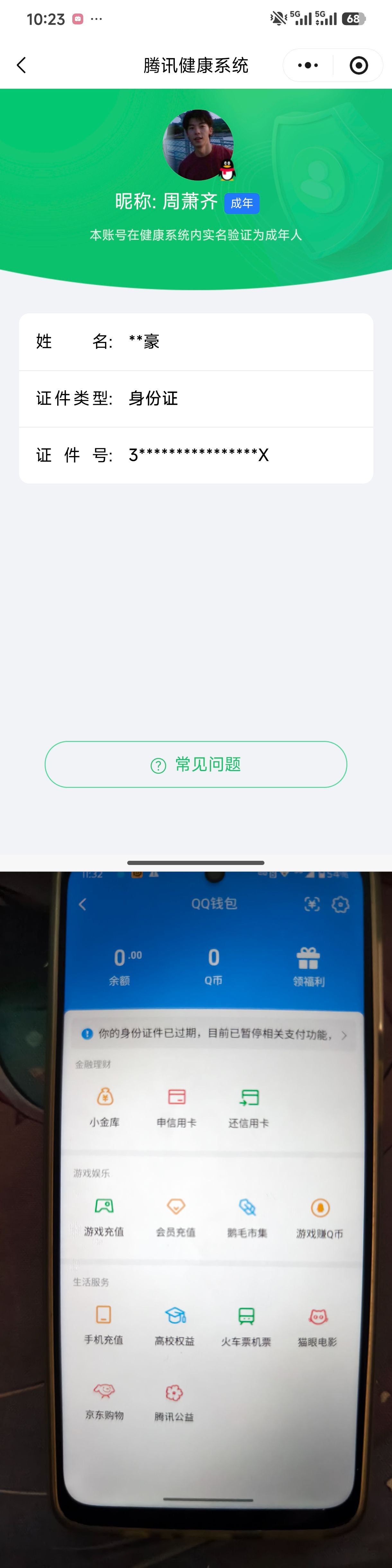Viewport: 392px width, 1568px height.
Task: Close the mini program with the circle icon
Action: point(359,65)
